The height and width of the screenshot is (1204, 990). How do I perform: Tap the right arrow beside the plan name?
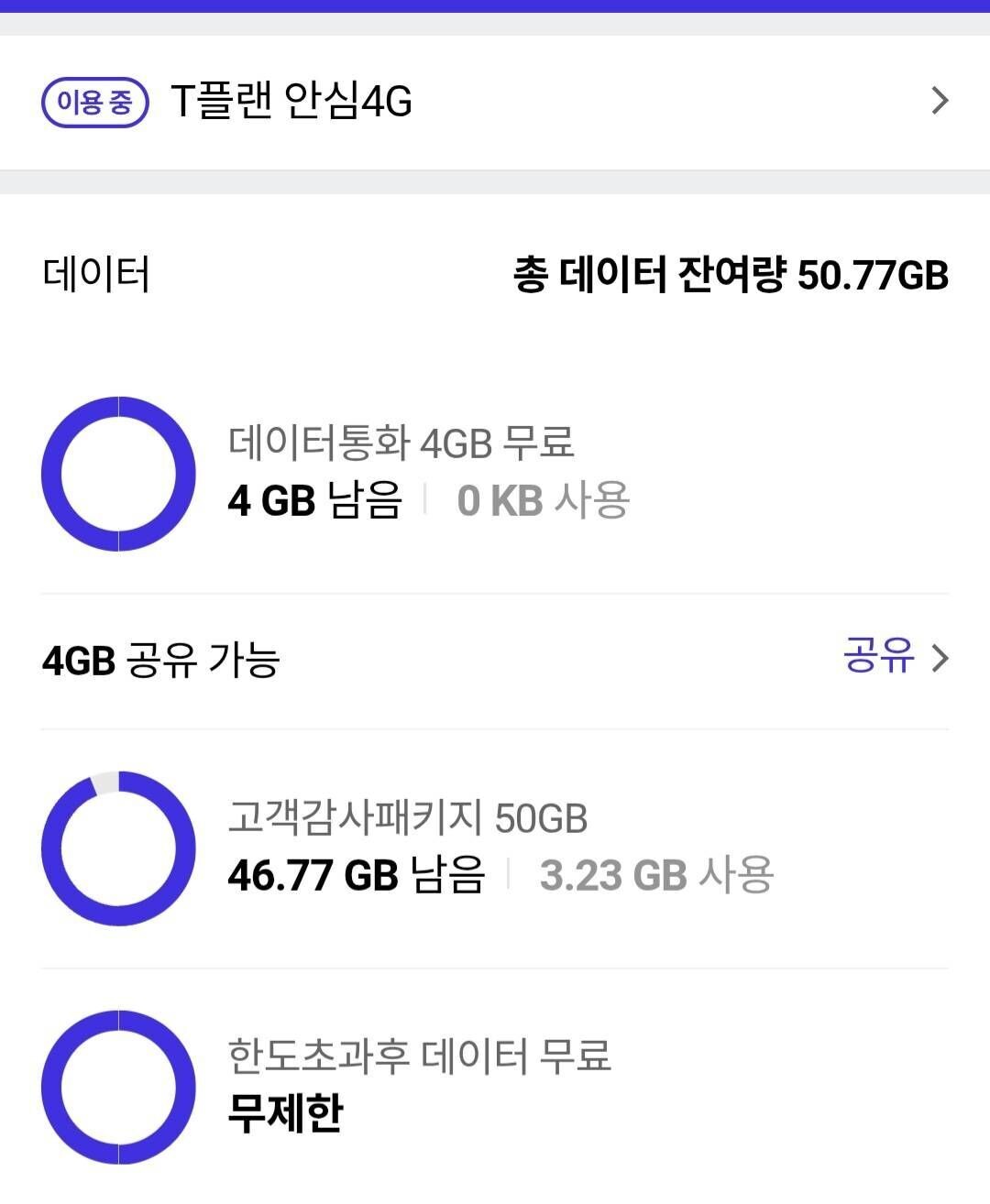939,101
